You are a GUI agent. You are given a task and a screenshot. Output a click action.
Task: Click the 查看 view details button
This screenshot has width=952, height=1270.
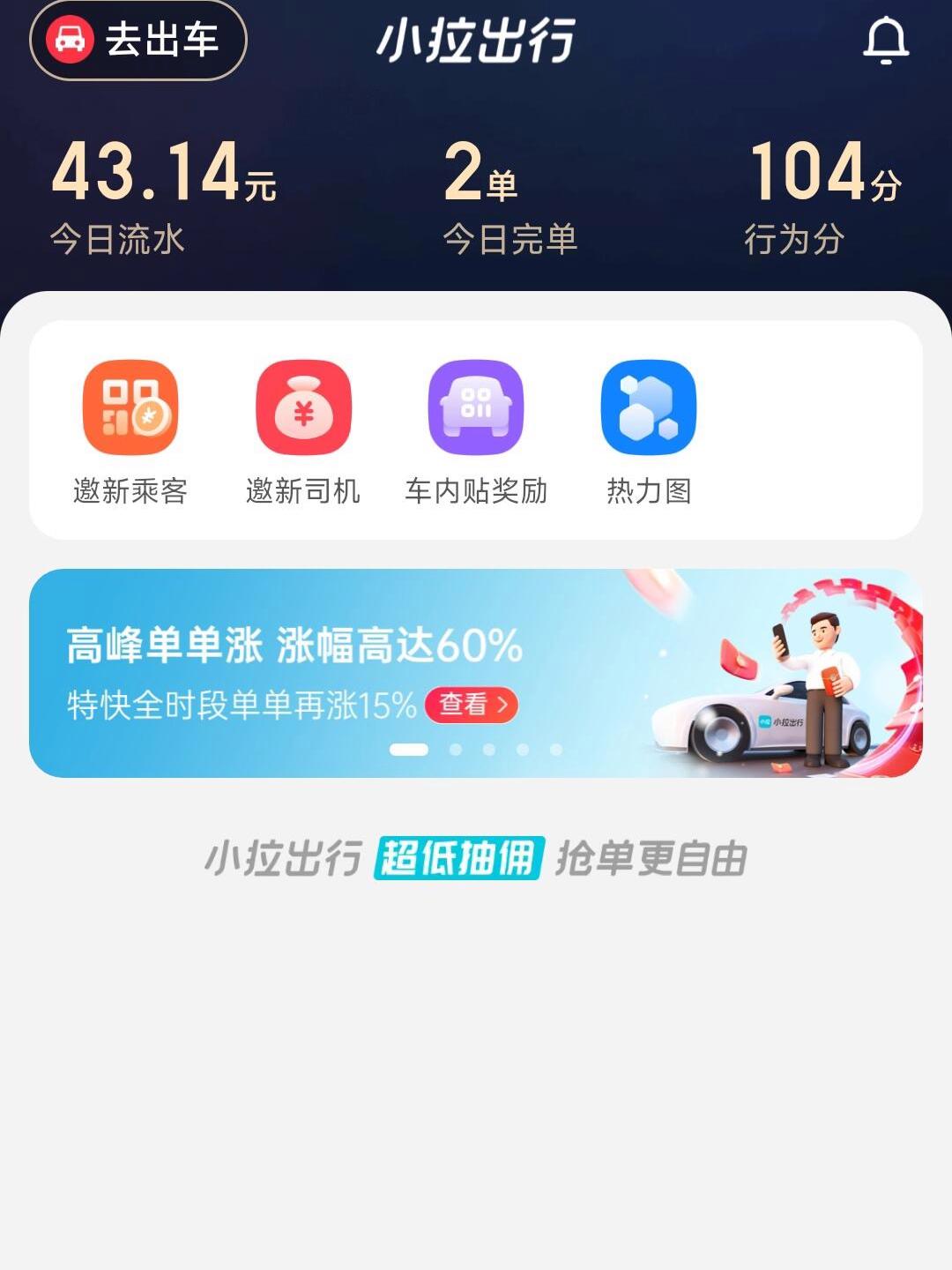click(472, 703)
